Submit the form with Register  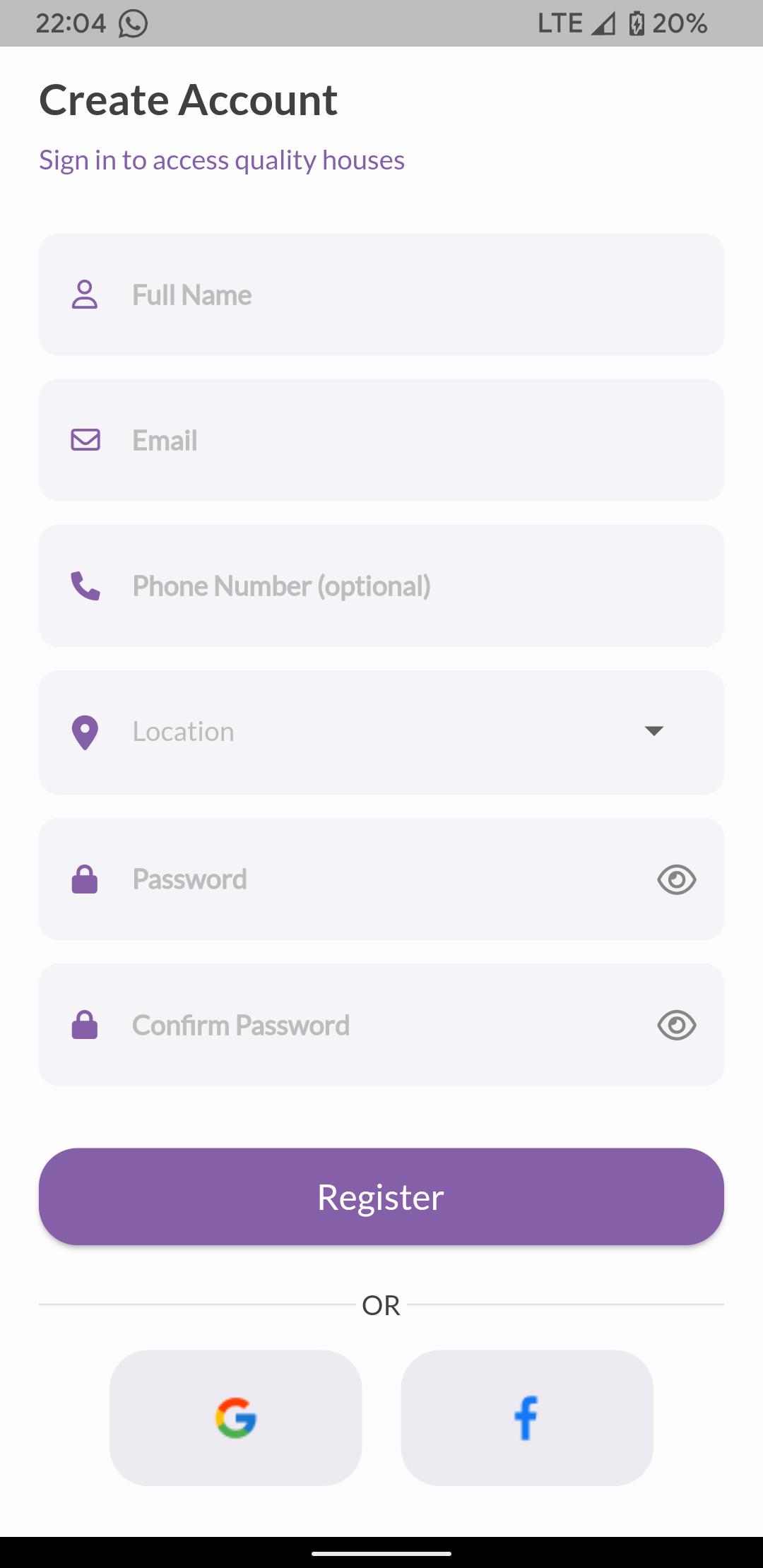[381, 1196]
